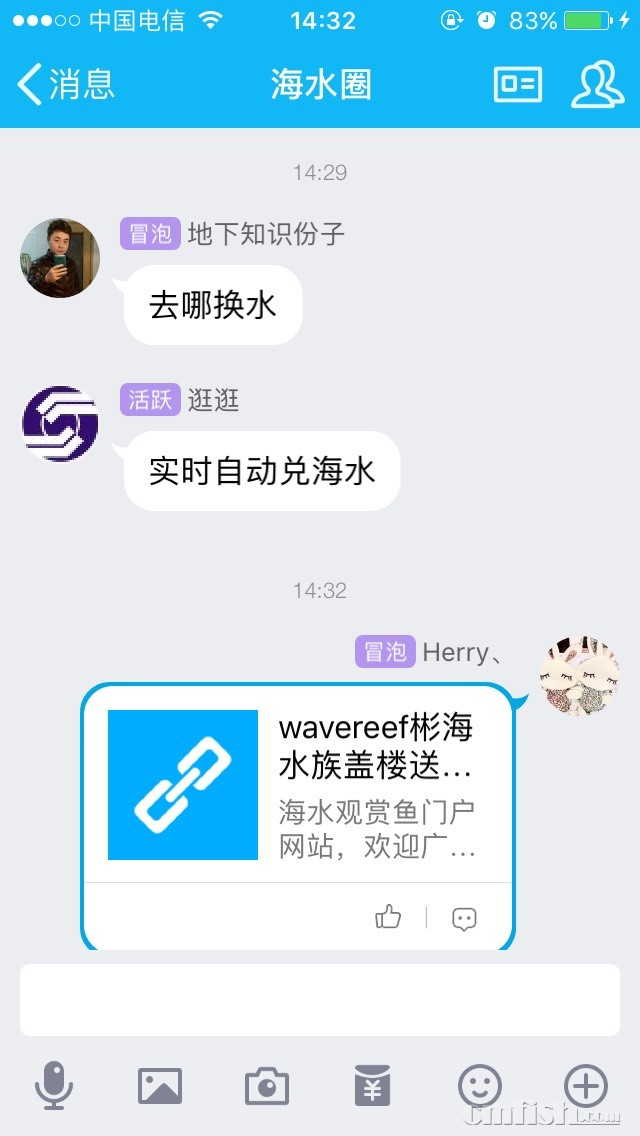Go back to 消息 list

(66, 85)
